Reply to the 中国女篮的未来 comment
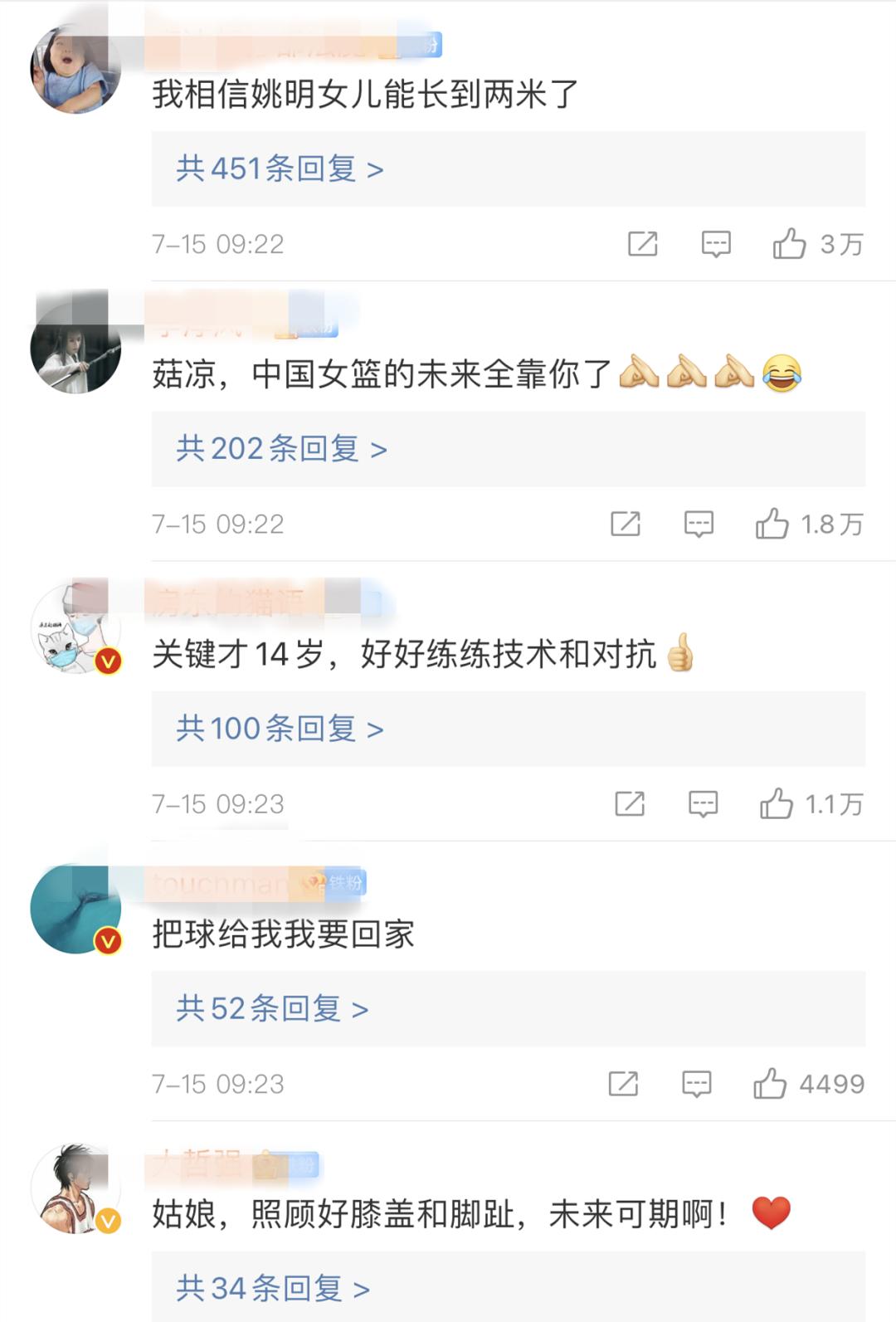Screen dimensions: 896x1322 pos(699,524)
